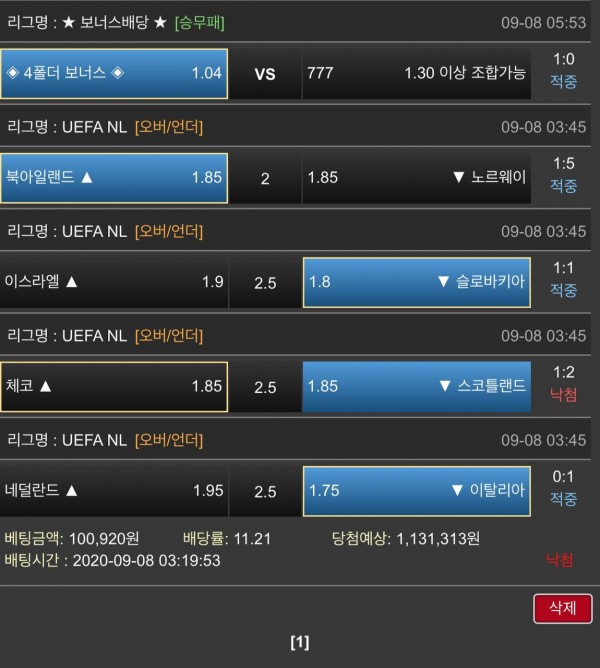Delete this bet slip with 삭제 button
The height and width of the screenshot is (668, 600).
pos(557,607)
